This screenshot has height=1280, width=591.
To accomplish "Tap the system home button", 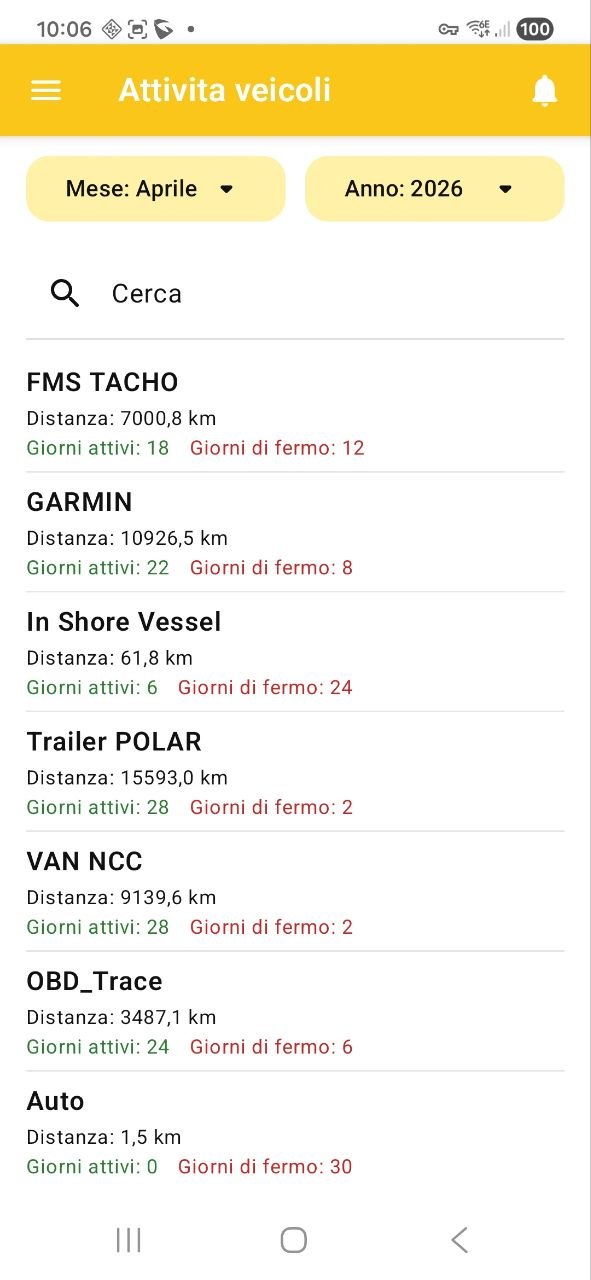I will [294, 1240].
